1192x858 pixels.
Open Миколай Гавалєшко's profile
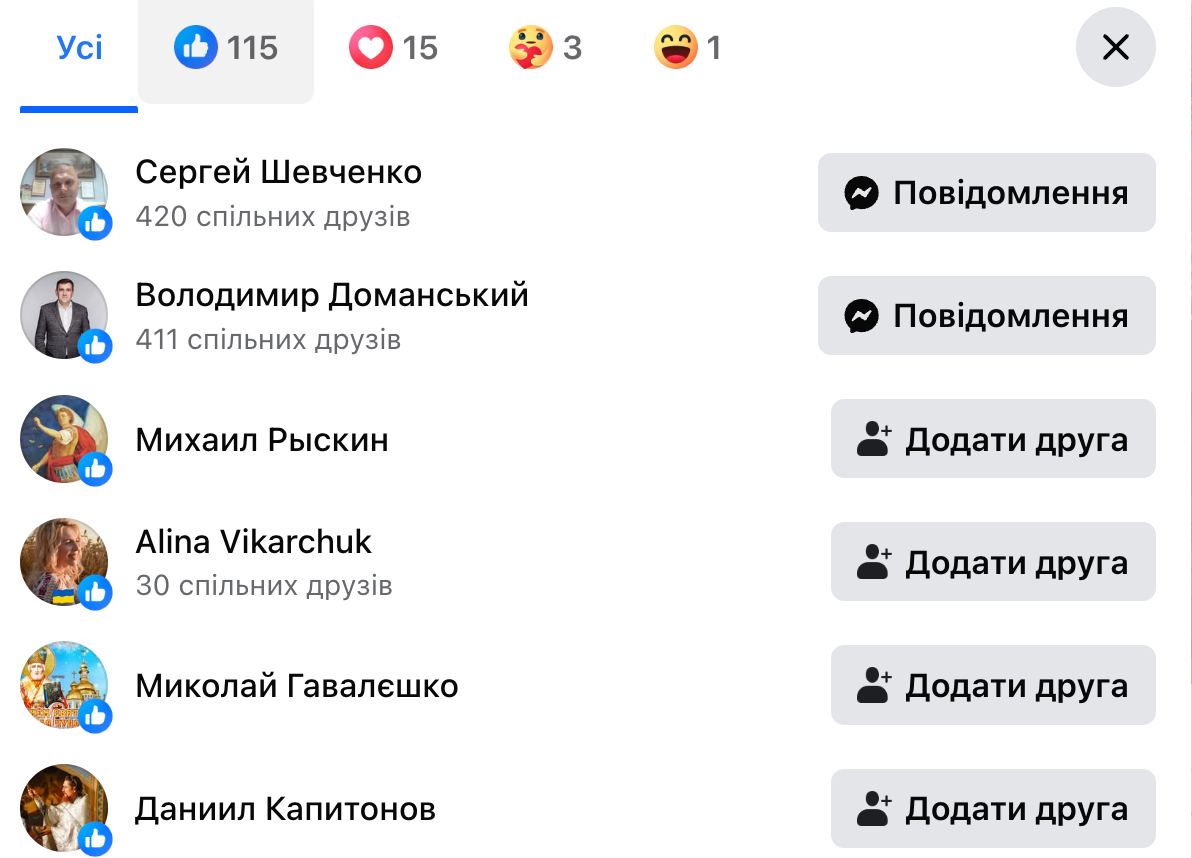(296, 686)
